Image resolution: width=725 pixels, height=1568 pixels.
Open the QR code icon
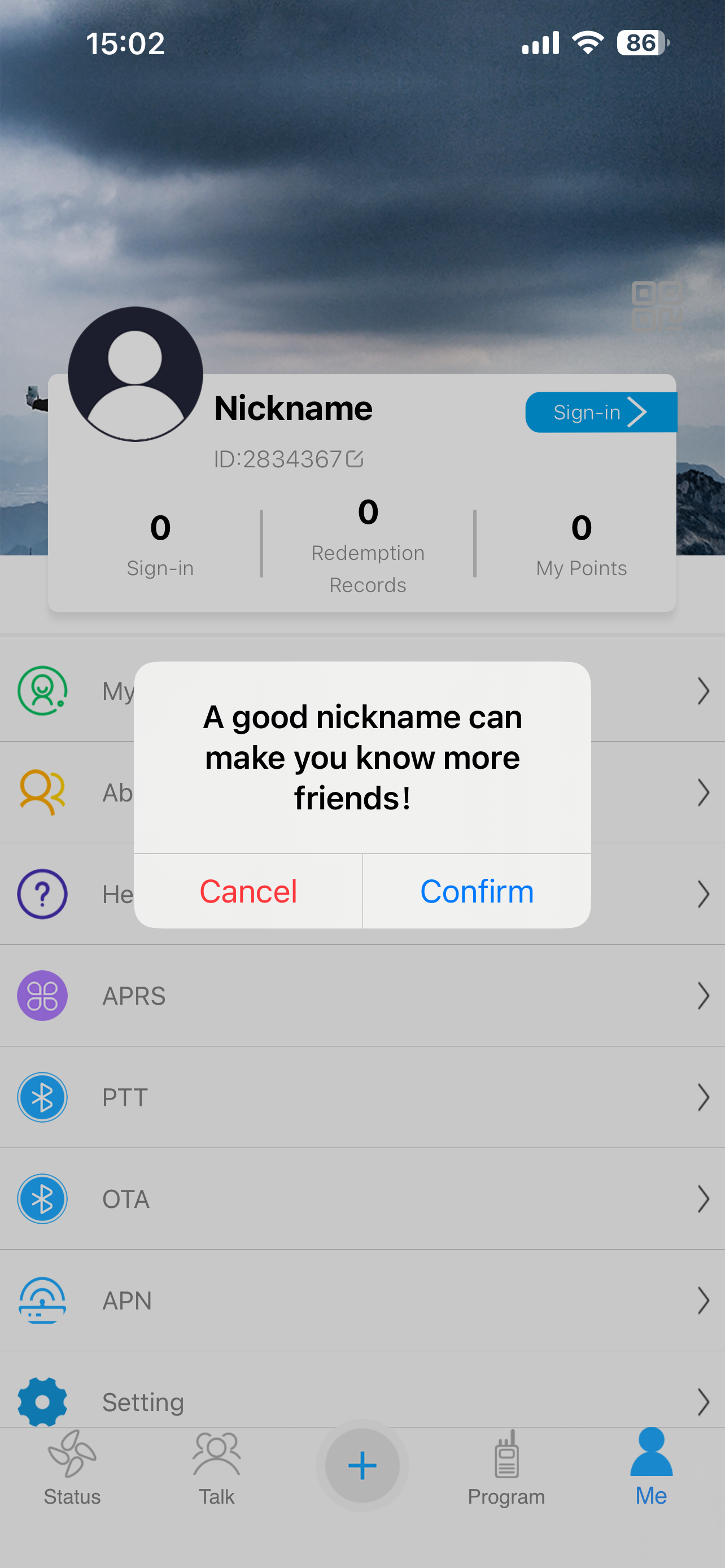point(656,305)
